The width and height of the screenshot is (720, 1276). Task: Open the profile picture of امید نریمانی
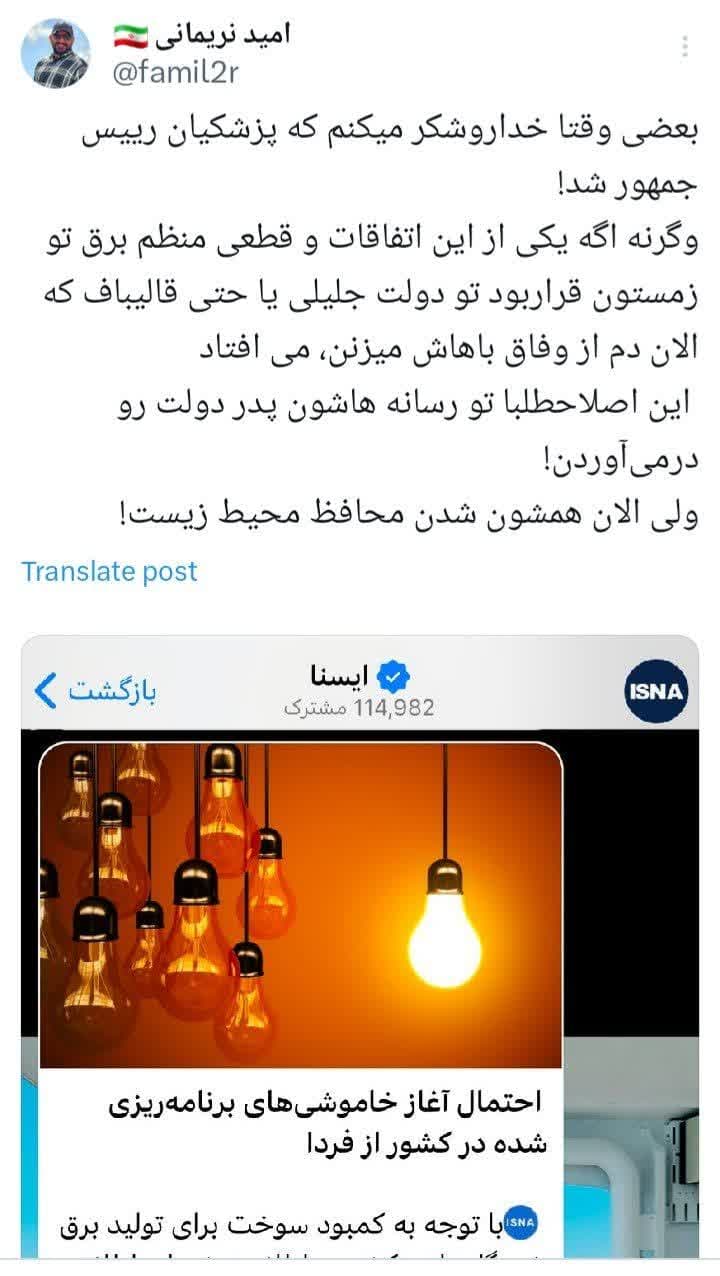click(55, 54)
